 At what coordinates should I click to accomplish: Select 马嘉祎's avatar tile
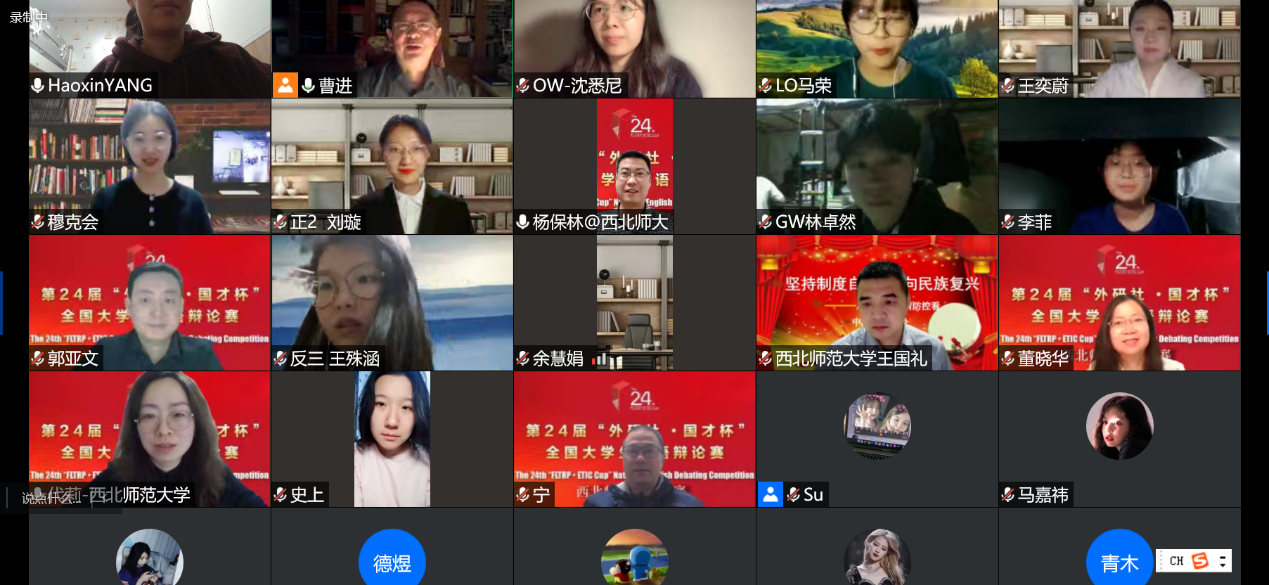point(1119,437)
